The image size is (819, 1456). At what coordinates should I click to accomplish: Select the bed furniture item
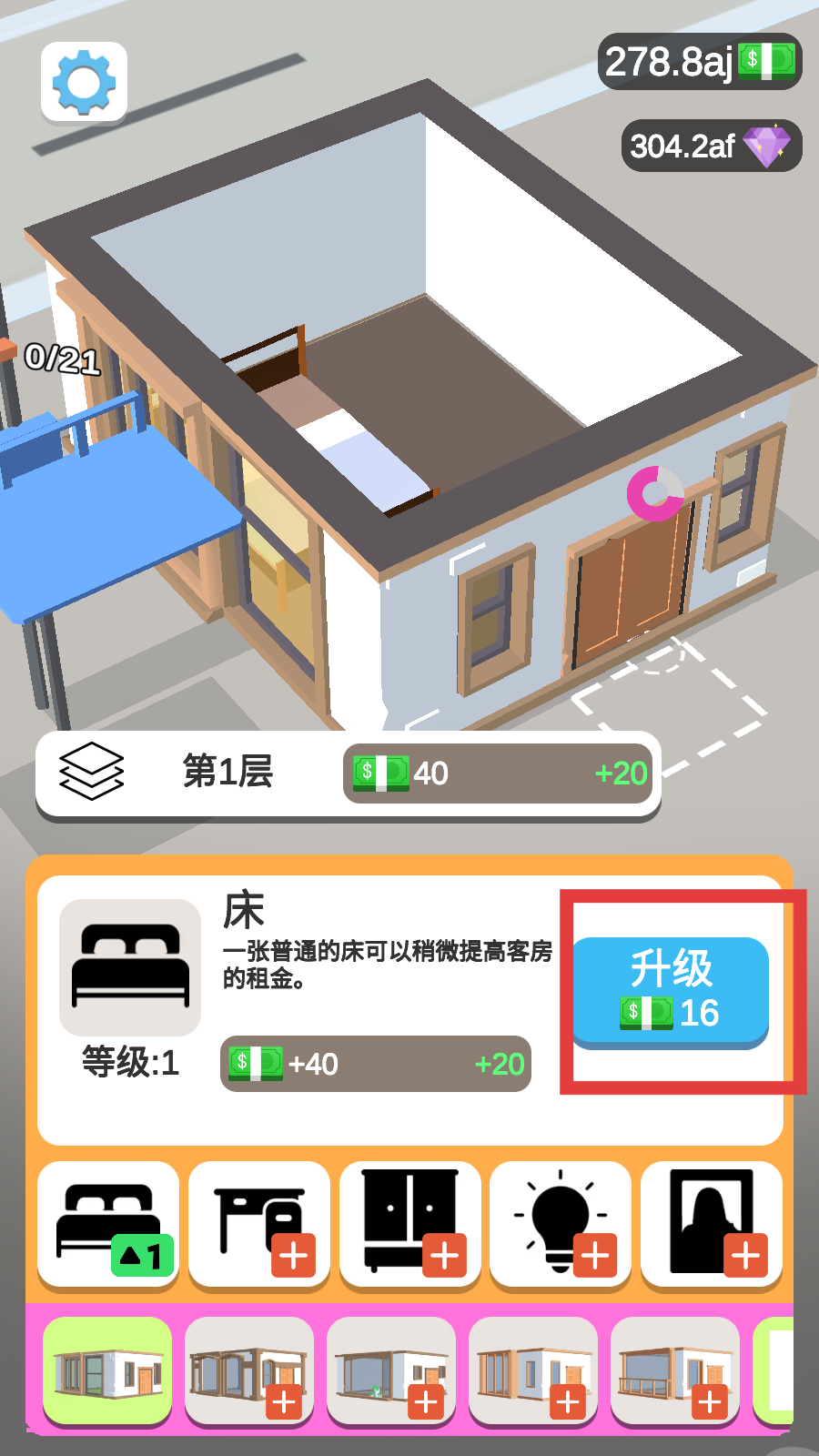108,1224
